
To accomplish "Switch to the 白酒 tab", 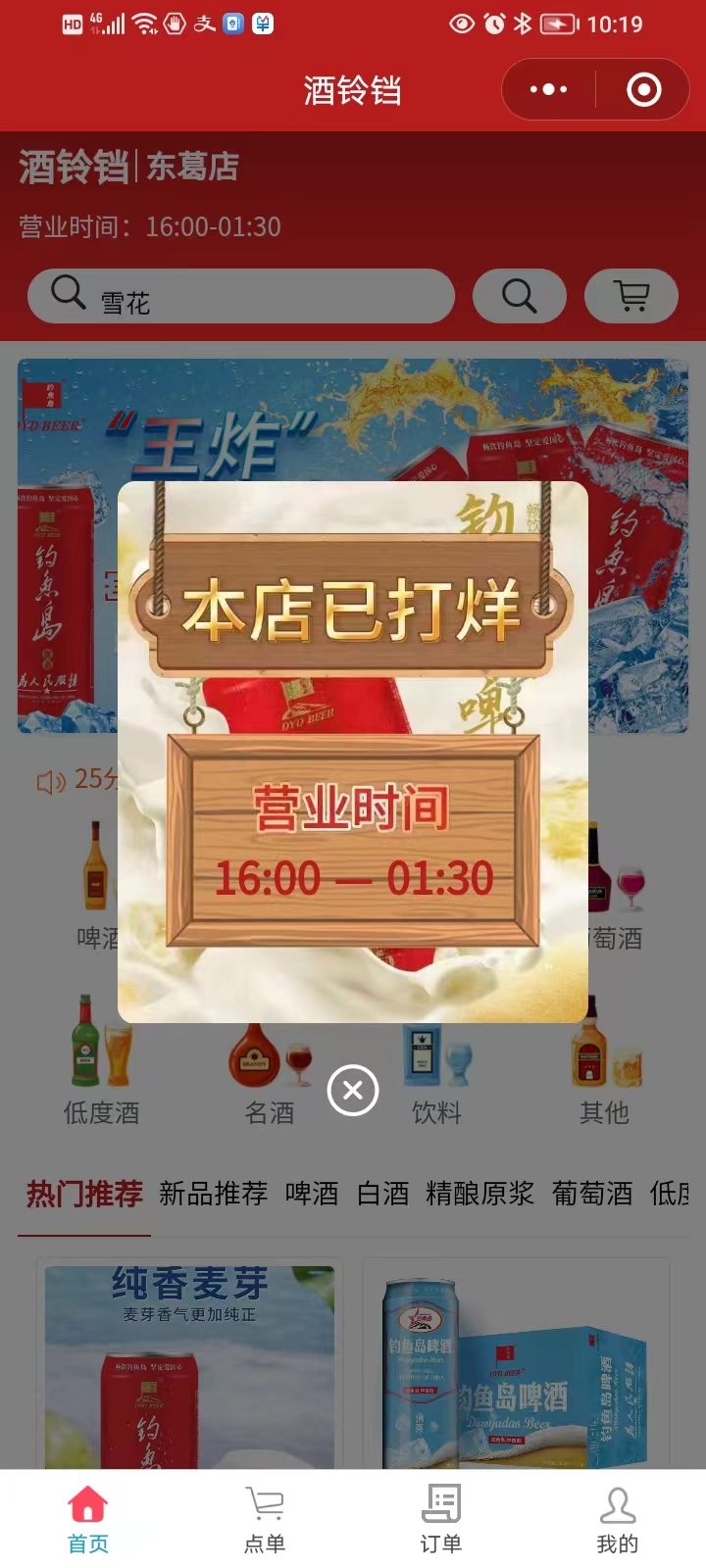I will tap(382, 1194).
